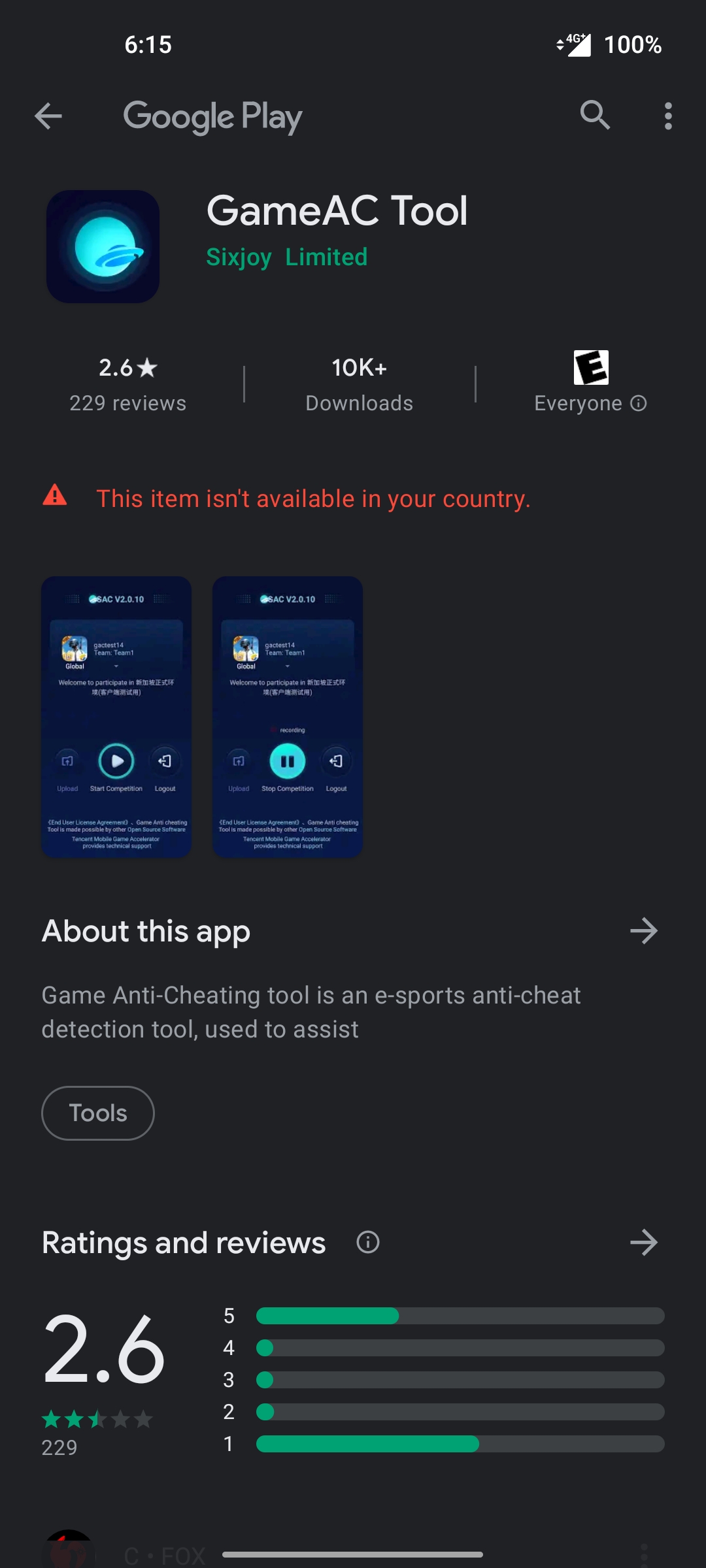Open Google Play search

coord(595,116)
